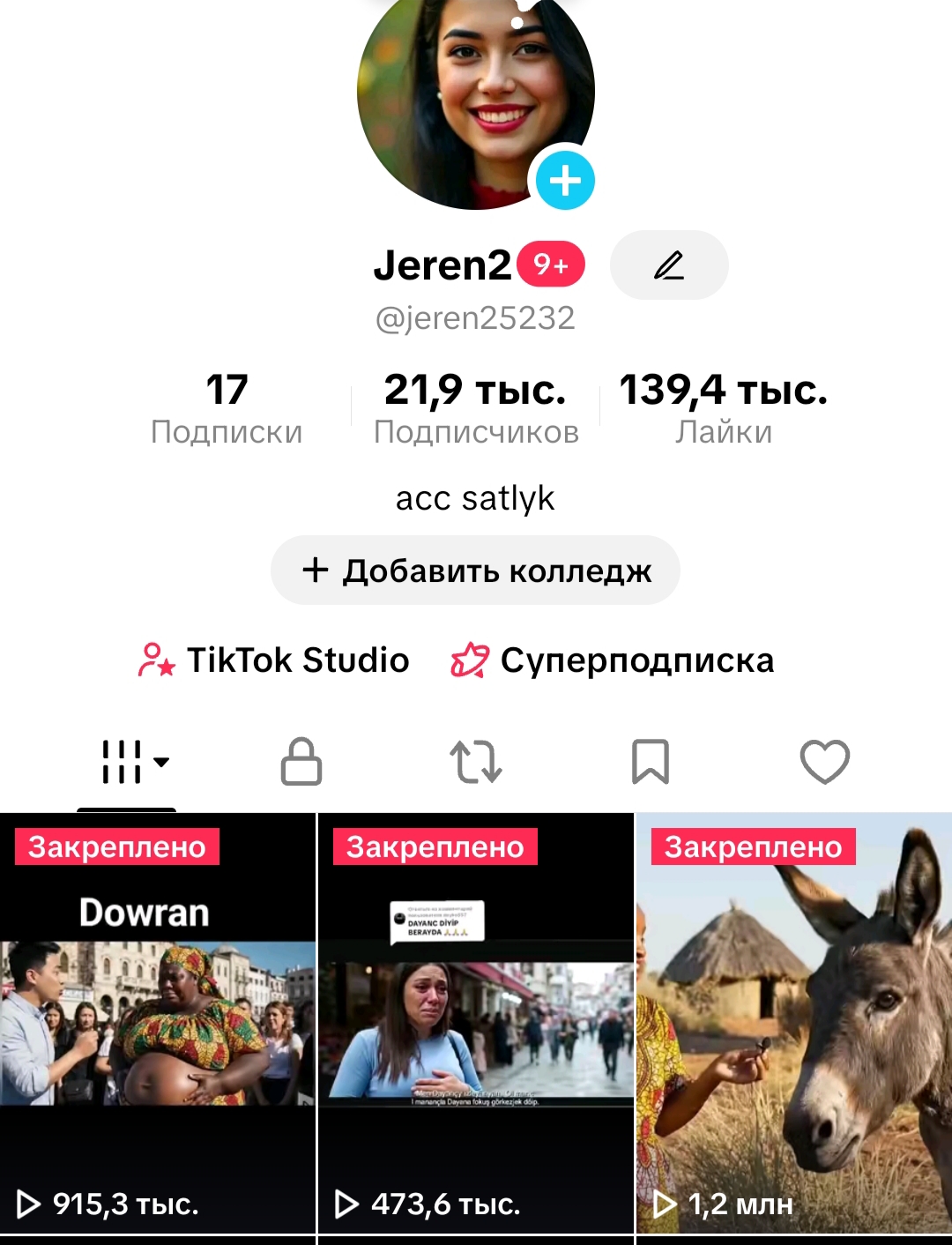Open the 17 Подписки following list
The height and width of the screenshot is (1245, 952).
tap(227, 408)
